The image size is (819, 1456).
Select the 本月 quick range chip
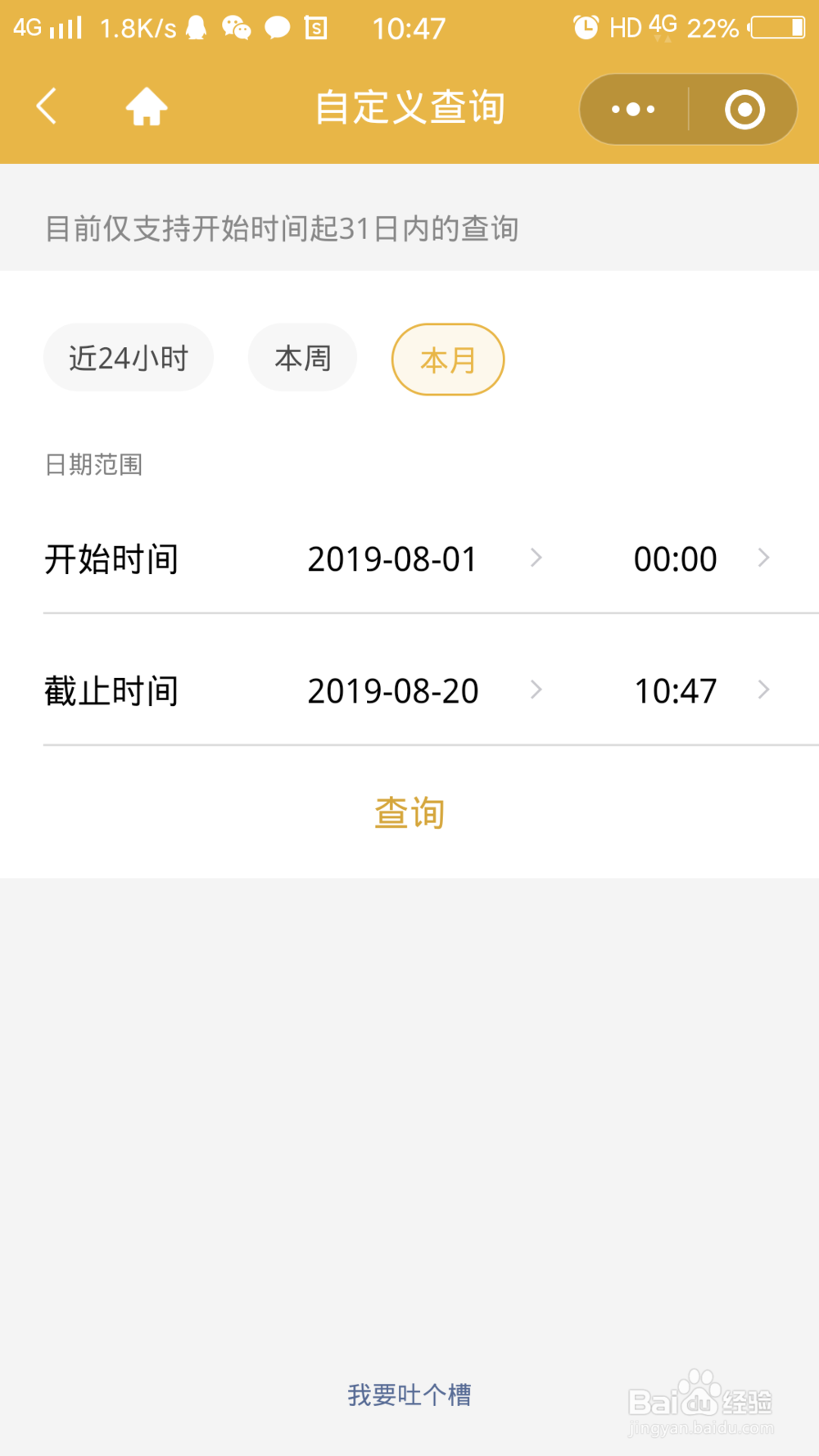pyautogui.click(x=448, y=359)
